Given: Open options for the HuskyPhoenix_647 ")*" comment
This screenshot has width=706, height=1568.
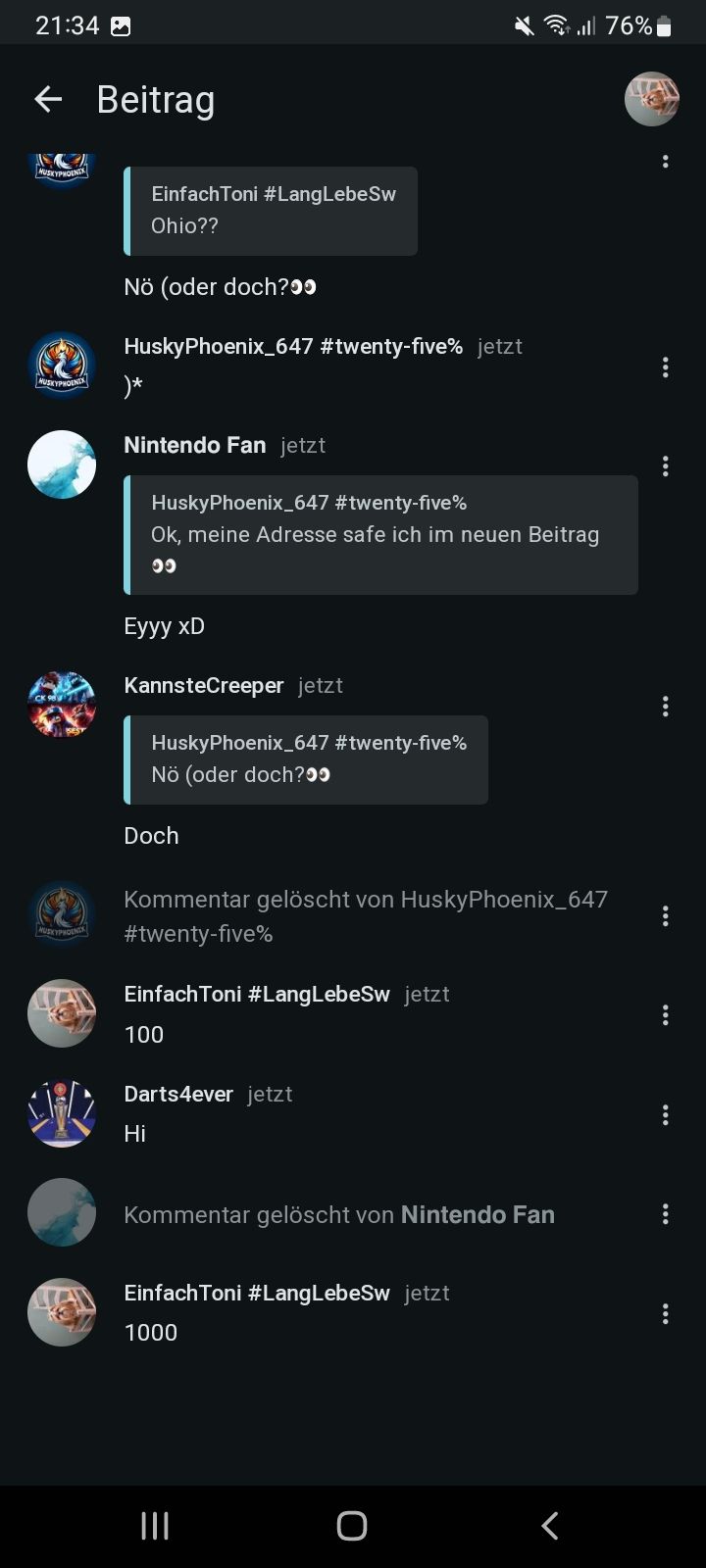Looking at the screenshot, I should (665, 367).
